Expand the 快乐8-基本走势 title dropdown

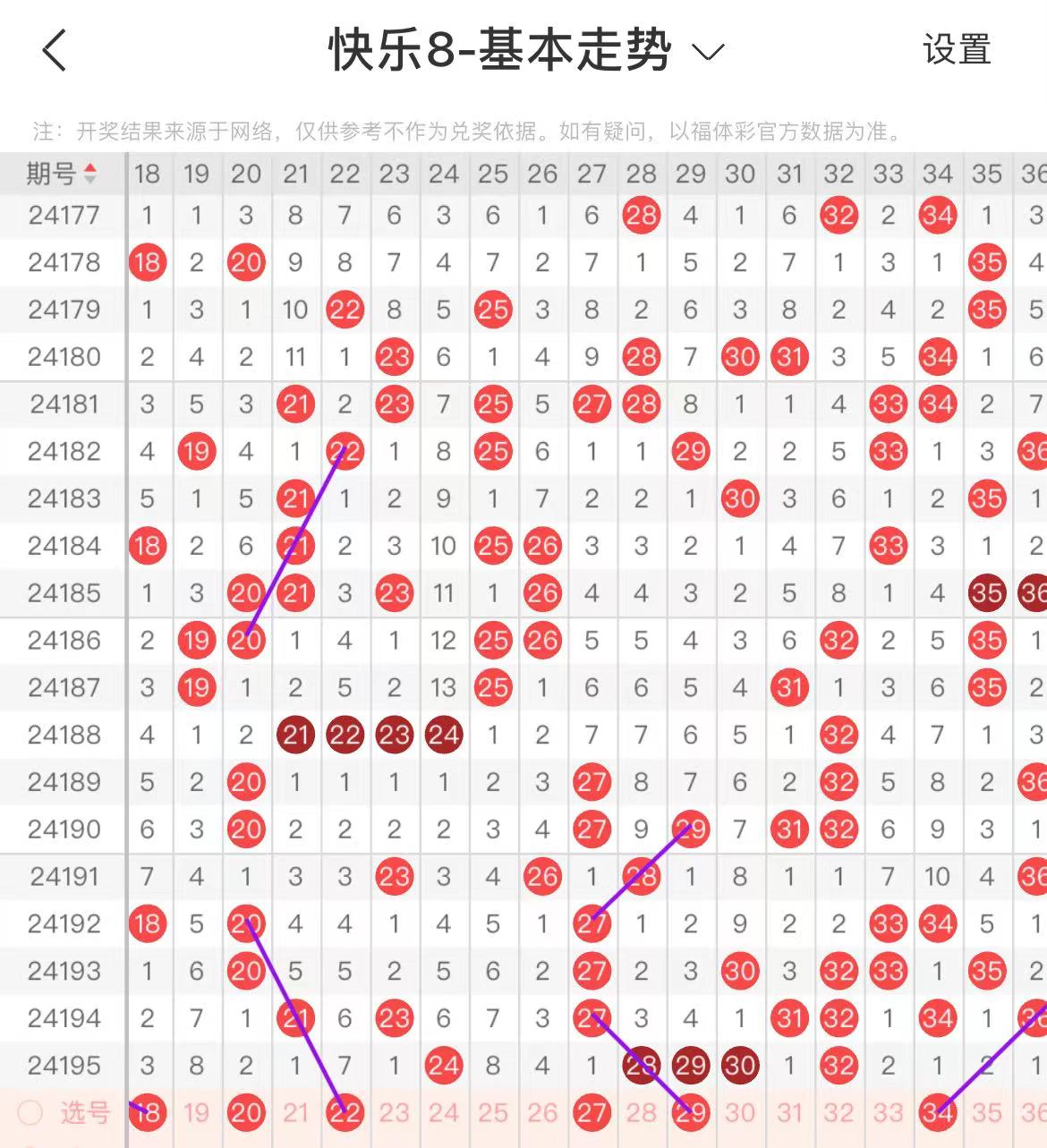tap(708, 52)
